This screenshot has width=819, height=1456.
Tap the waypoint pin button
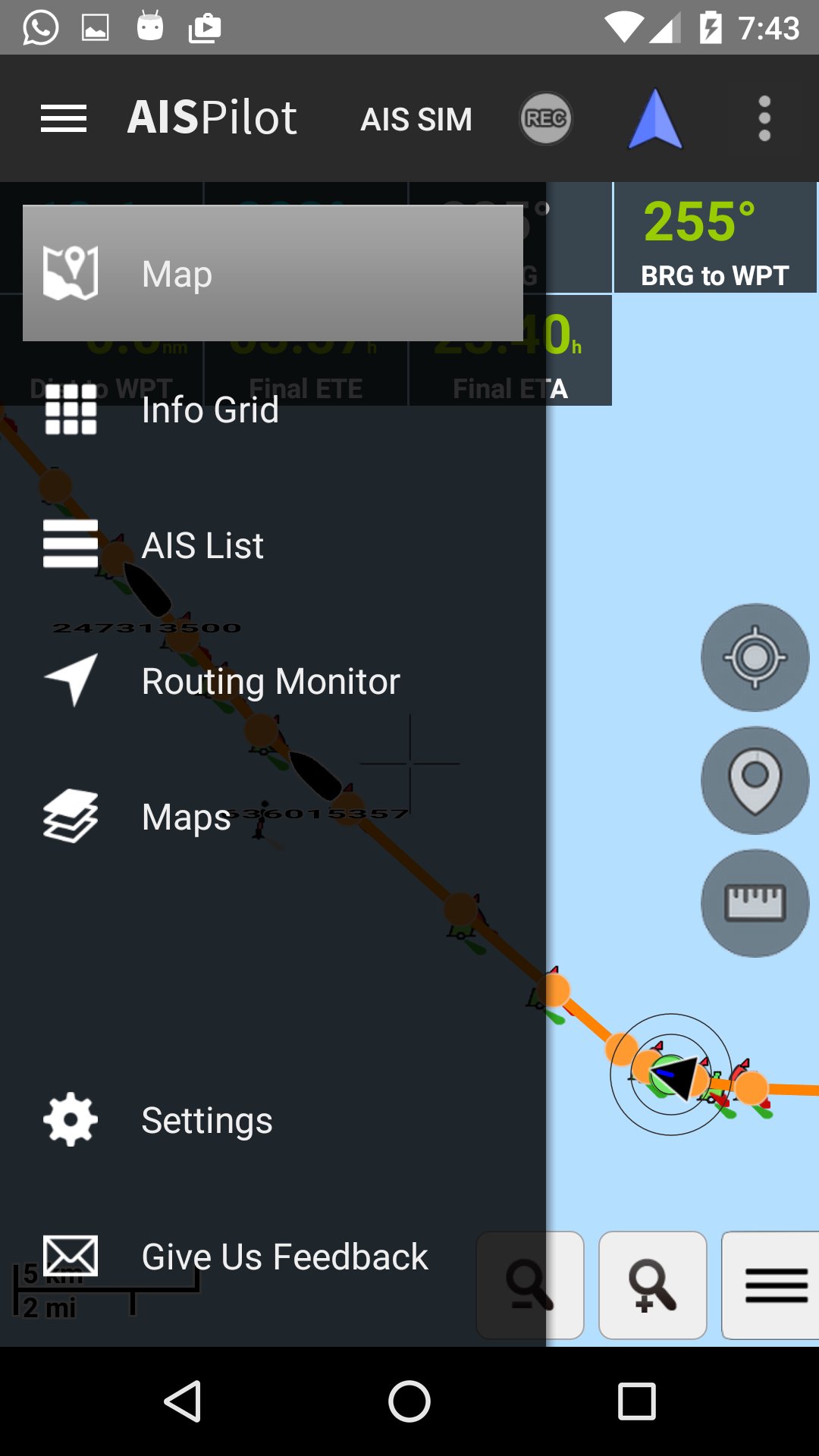pos(755,780)
